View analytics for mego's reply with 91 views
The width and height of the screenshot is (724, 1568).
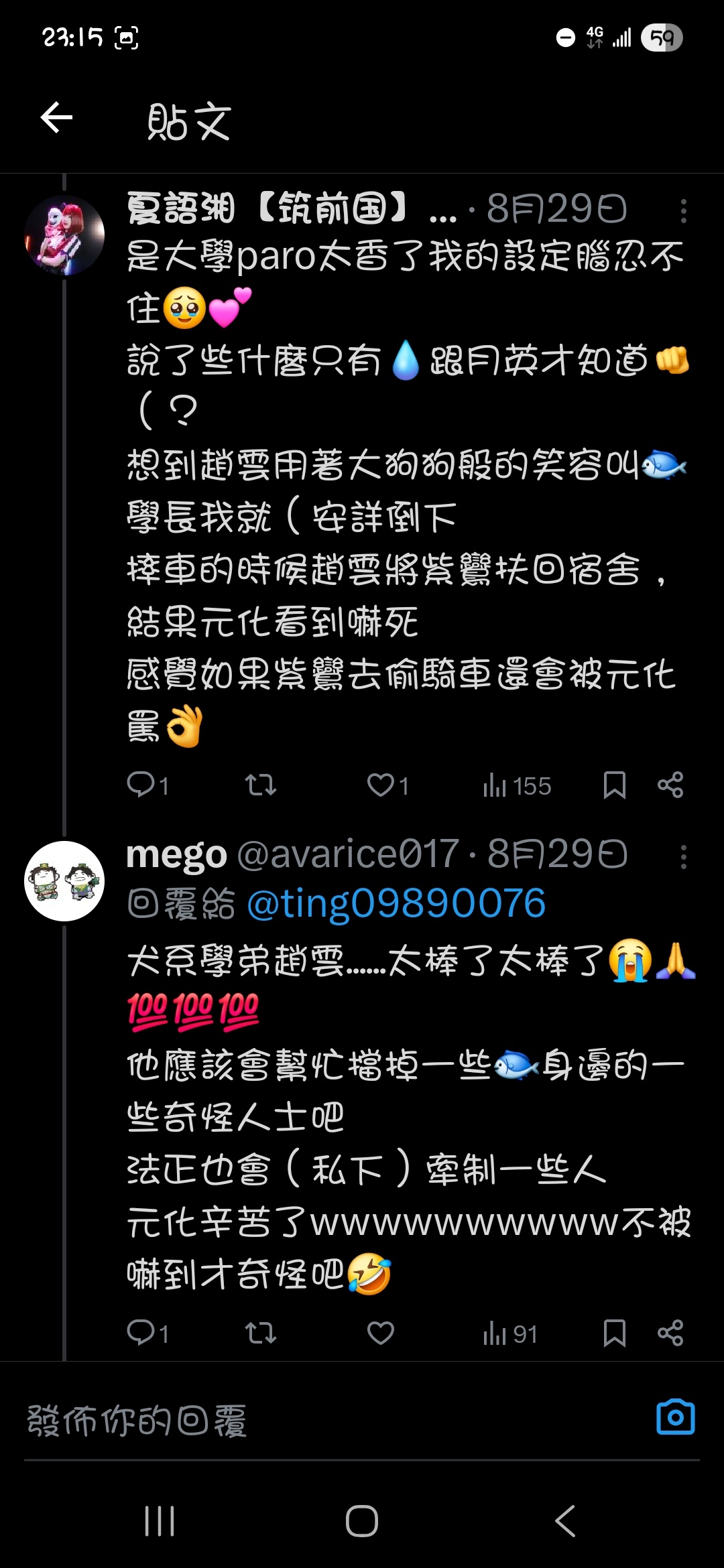pos(509,1333)
